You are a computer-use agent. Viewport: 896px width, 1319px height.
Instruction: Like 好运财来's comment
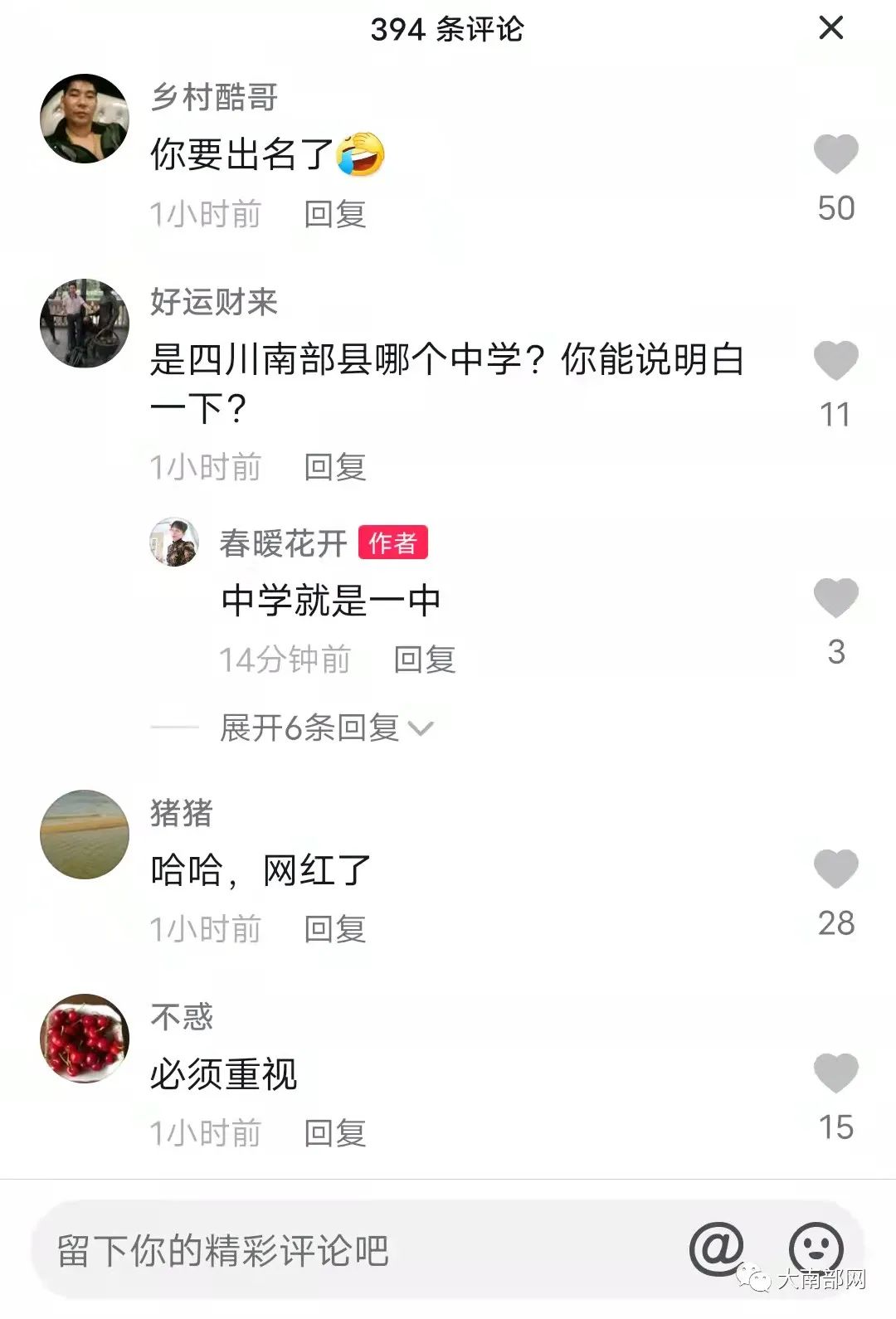point(835,361)
